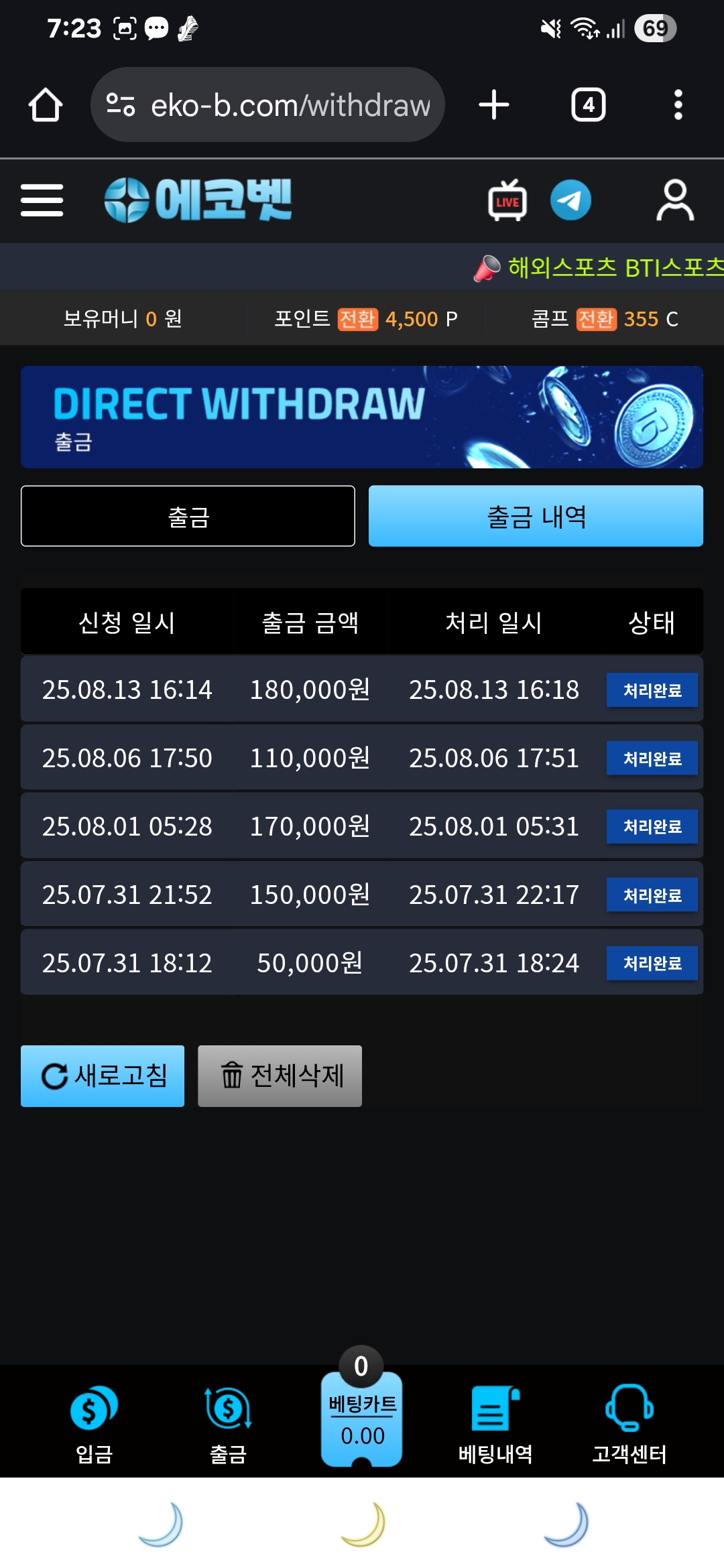
Task: Switch to the 출금 tab
Action: [x=188, y=516]
